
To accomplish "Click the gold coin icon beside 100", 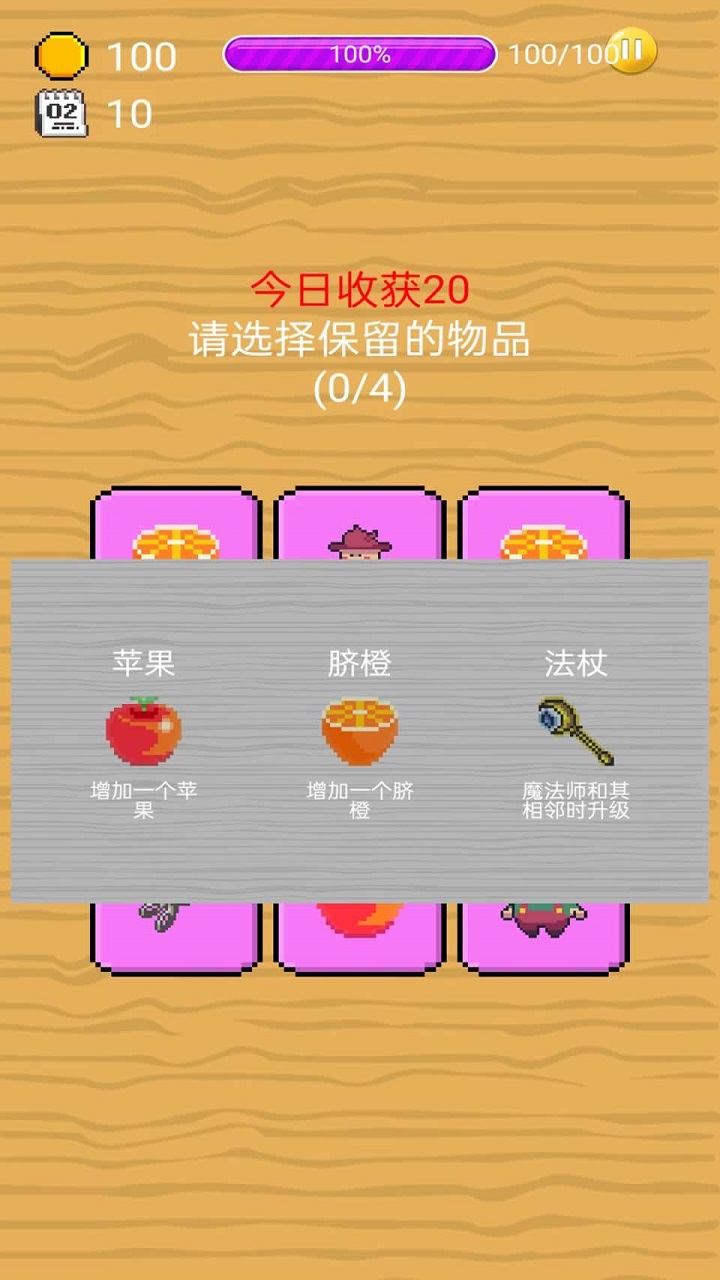I will click(62, 57).
